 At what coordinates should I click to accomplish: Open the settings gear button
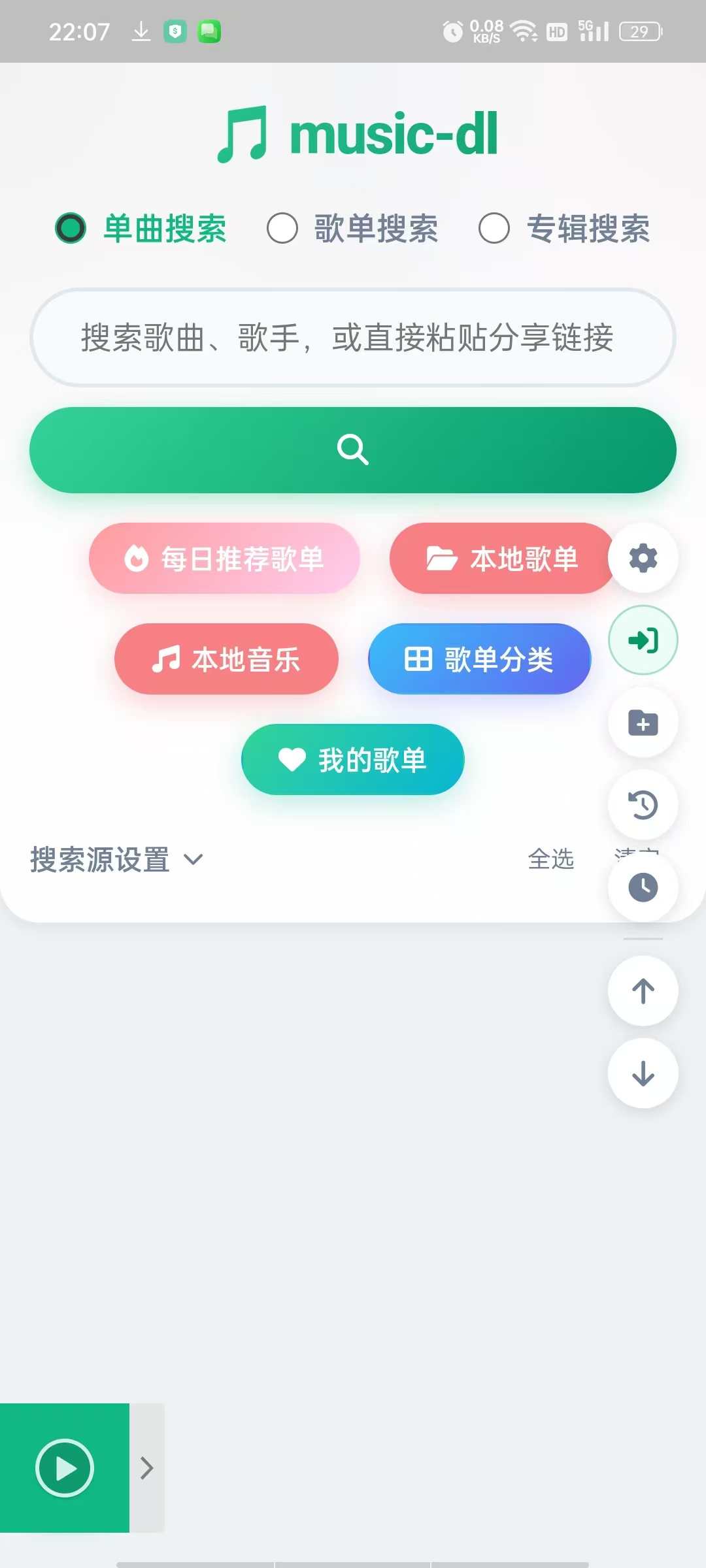(x=643, y=558)
